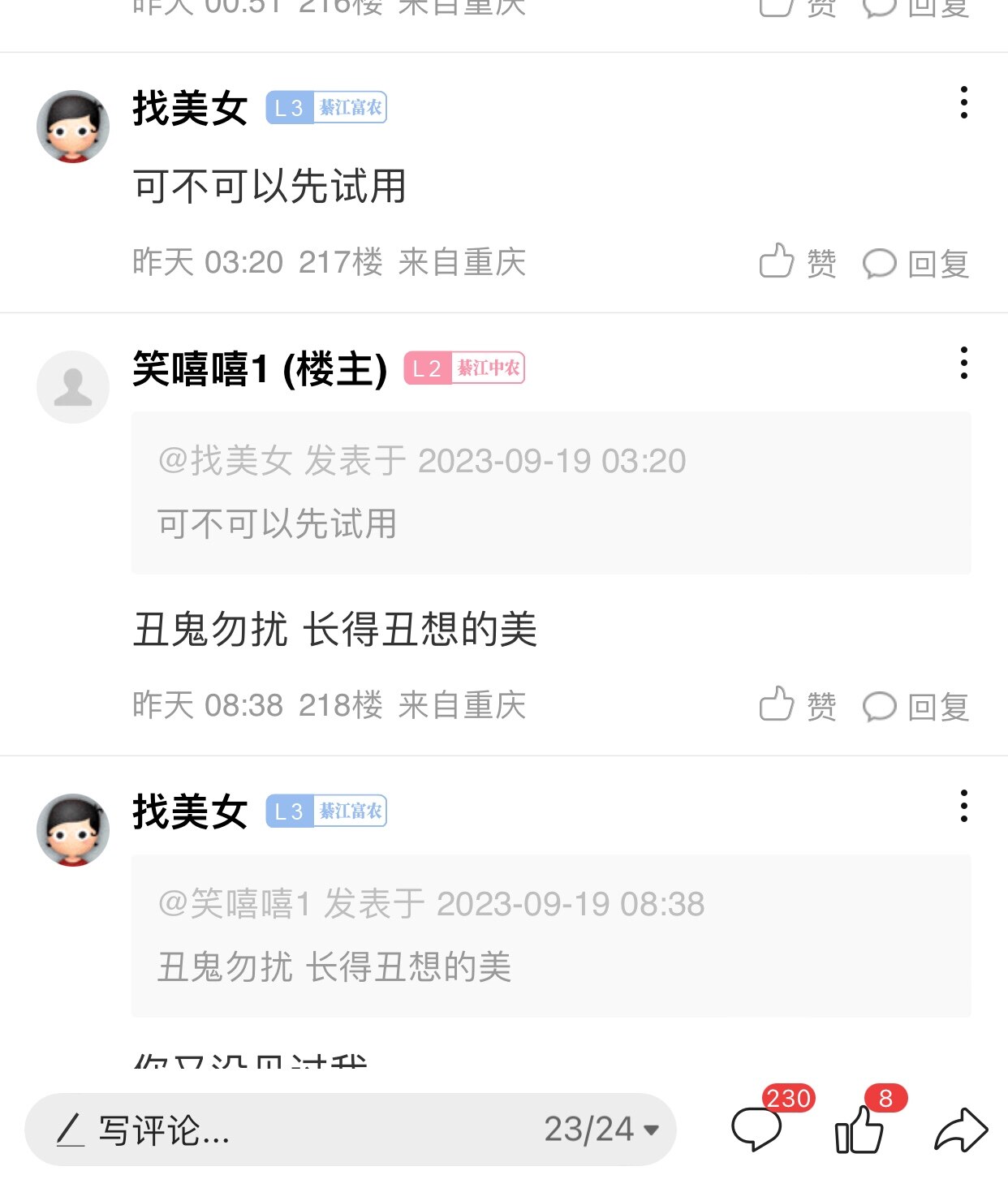Share this post
The width and height of the screenshot is (1008, 1188).
(x=961, y=1130)
